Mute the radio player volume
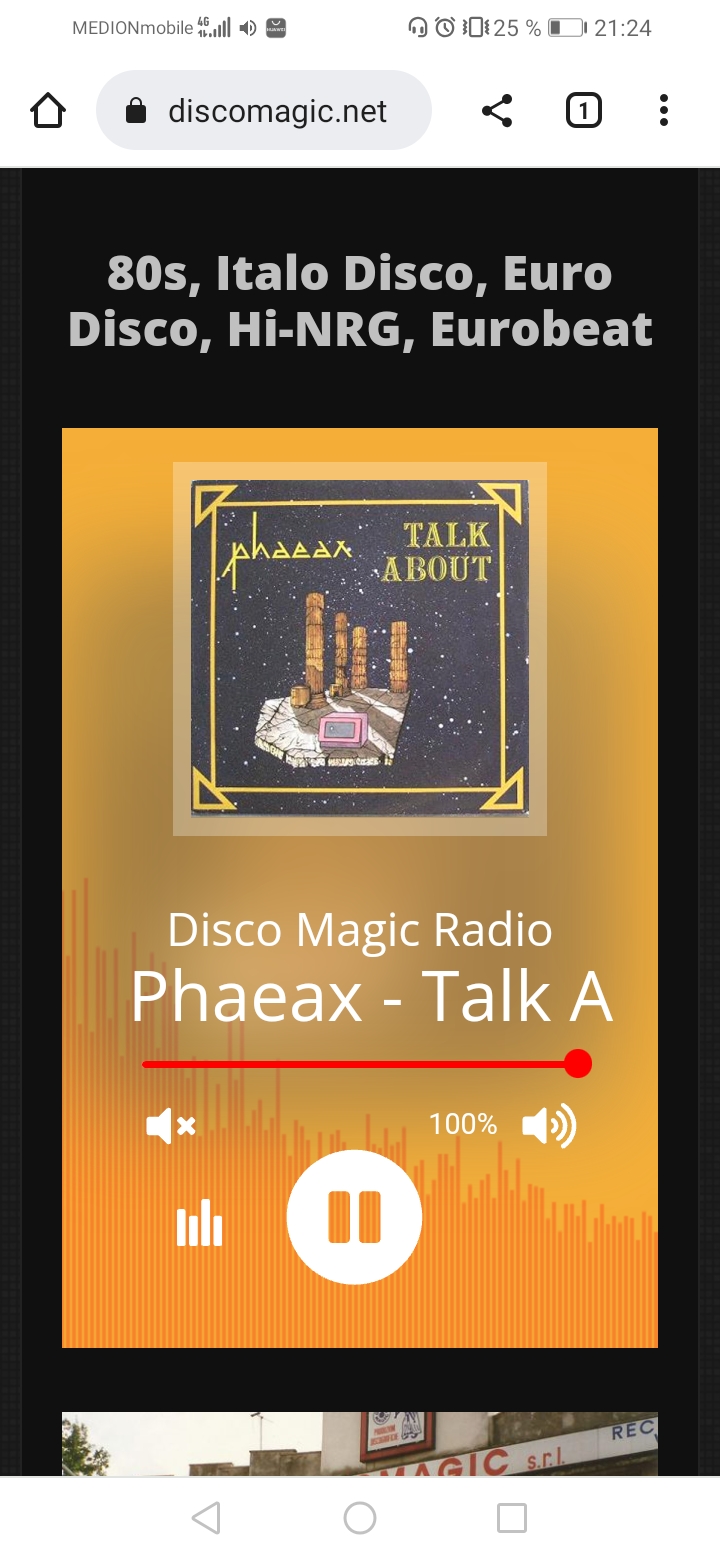This screenshot has width=720, height=1560. point(171,1126)
